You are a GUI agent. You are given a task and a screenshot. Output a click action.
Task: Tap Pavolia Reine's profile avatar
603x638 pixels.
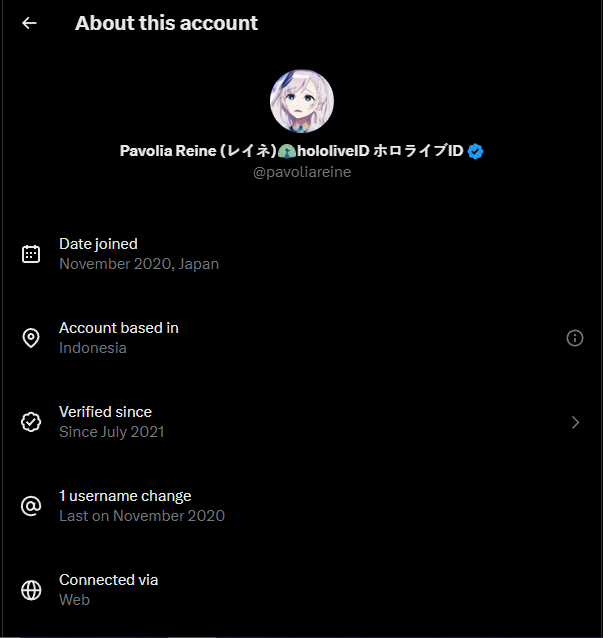302,101
